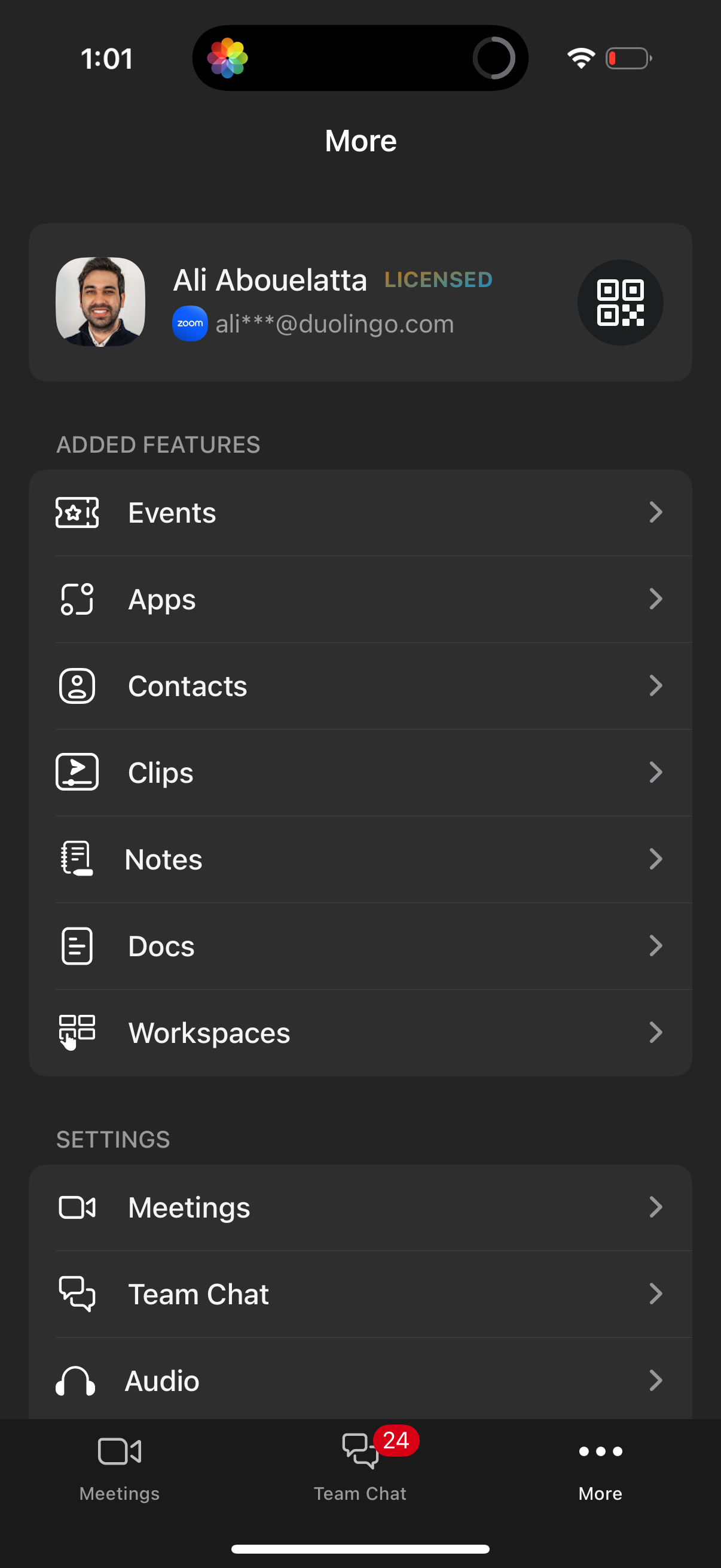The height and width of the screenshot is (1568, 721).
Task: Open the Contacts chevron arrow
Action: (x=656, y=685)
